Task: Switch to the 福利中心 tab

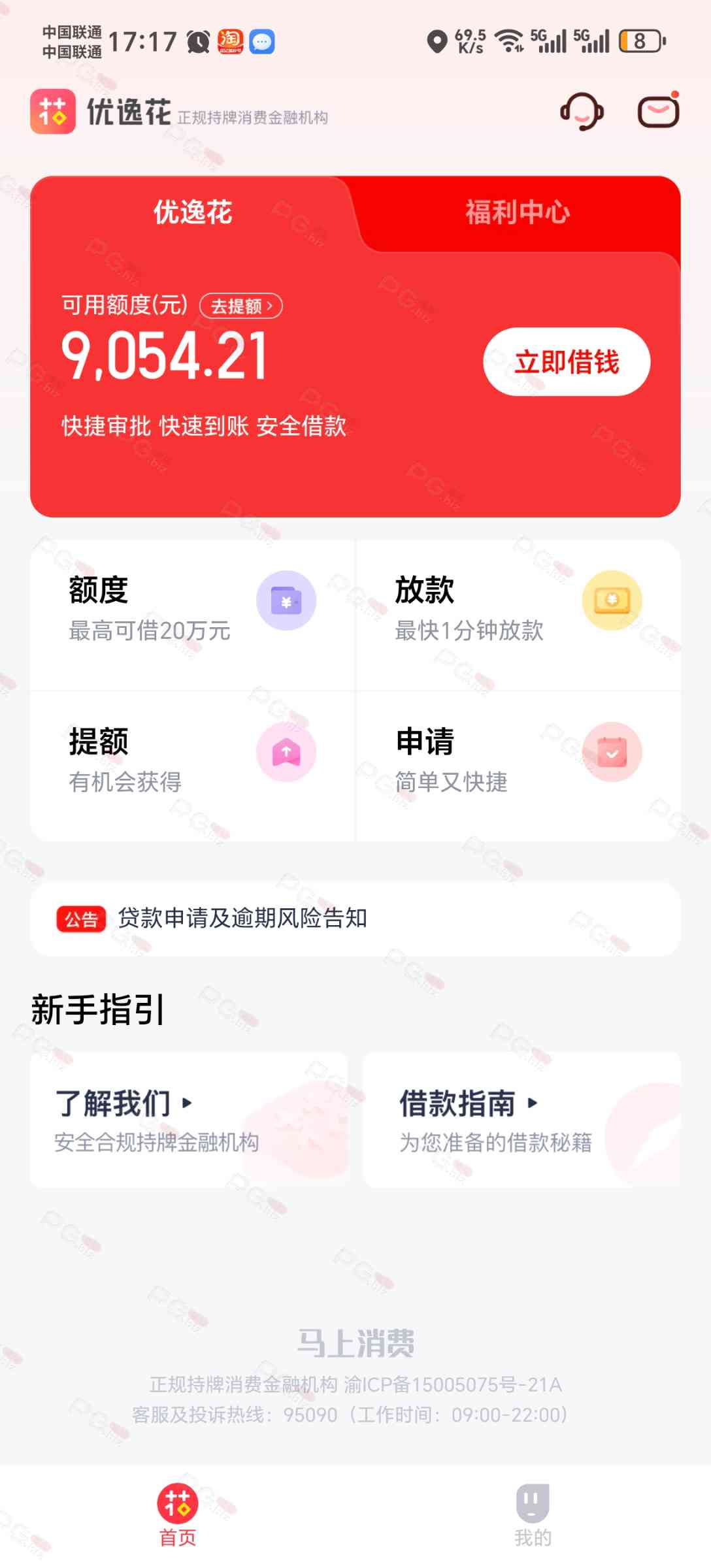Action: pos(517,212)
